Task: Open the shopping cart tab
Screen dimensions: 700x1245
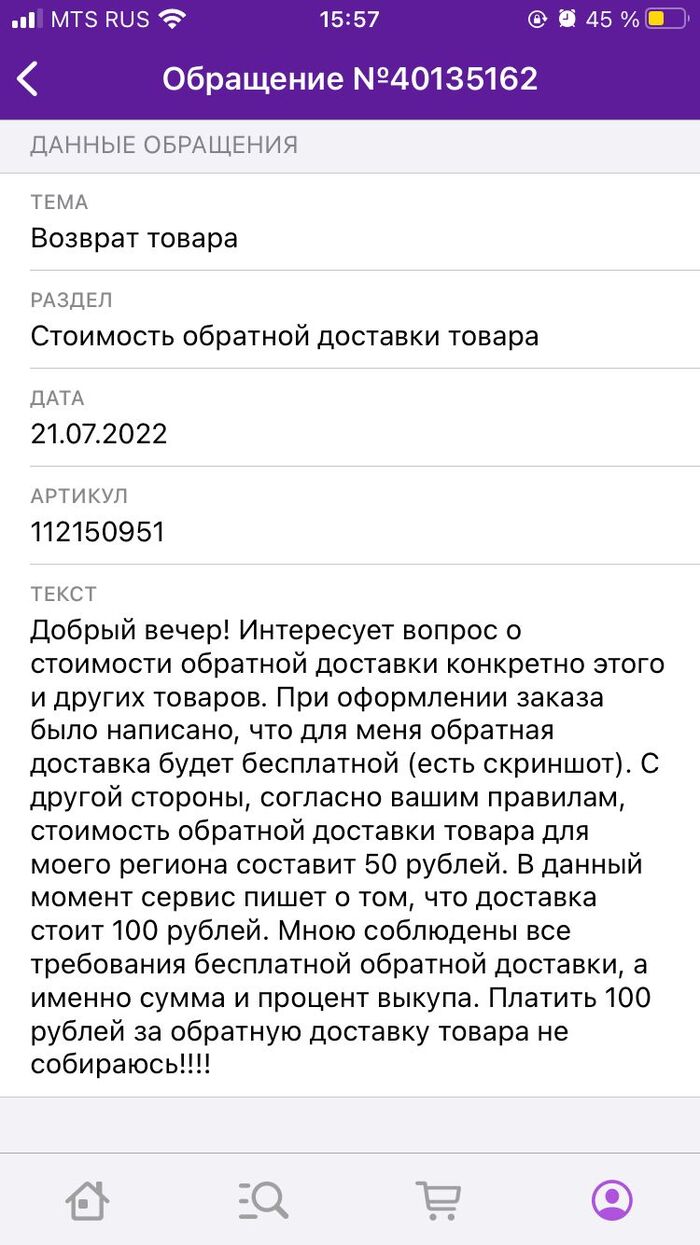Action: [x=437, y=1198]
